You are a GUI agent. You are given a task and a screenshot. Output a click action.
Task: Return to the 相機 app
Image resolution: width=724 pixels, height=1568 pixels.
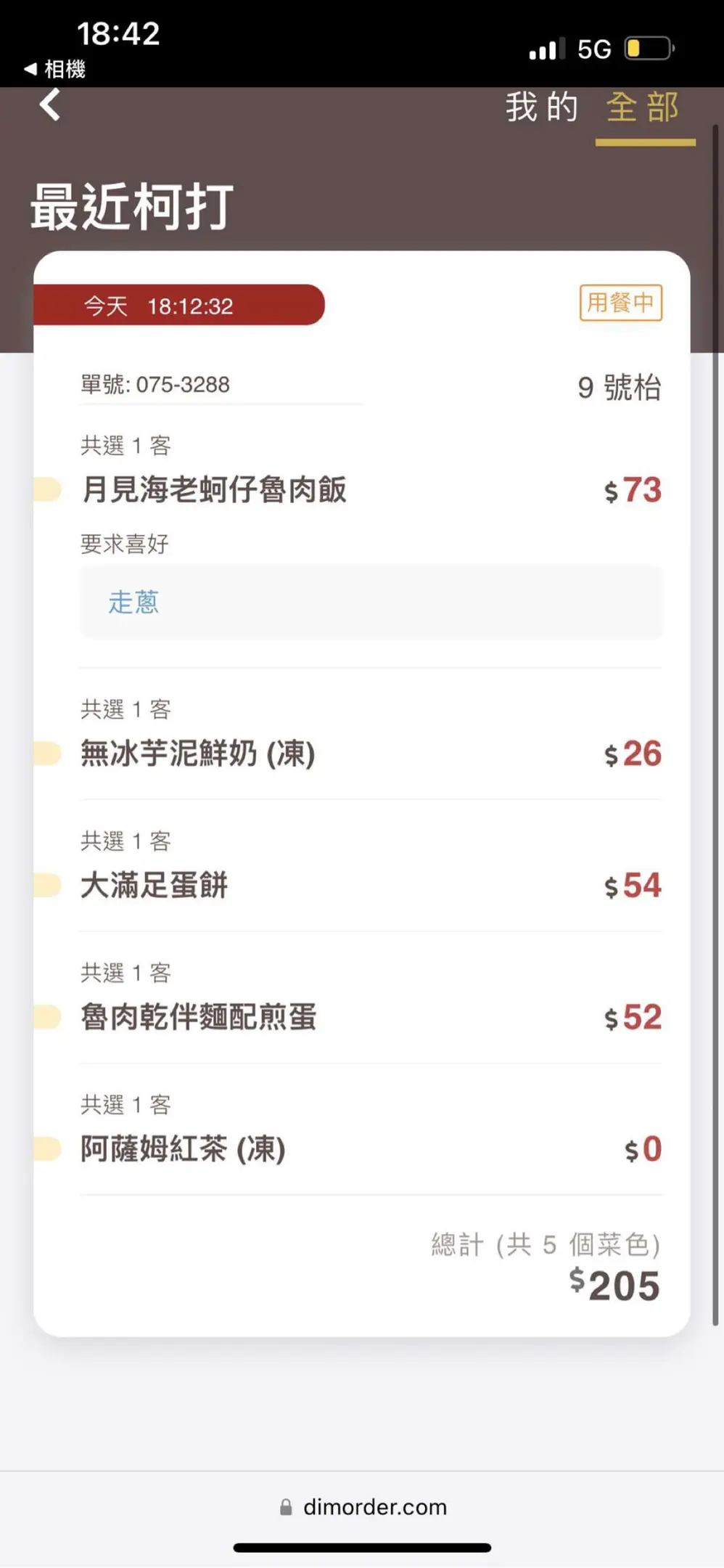(x=55, y=69)
